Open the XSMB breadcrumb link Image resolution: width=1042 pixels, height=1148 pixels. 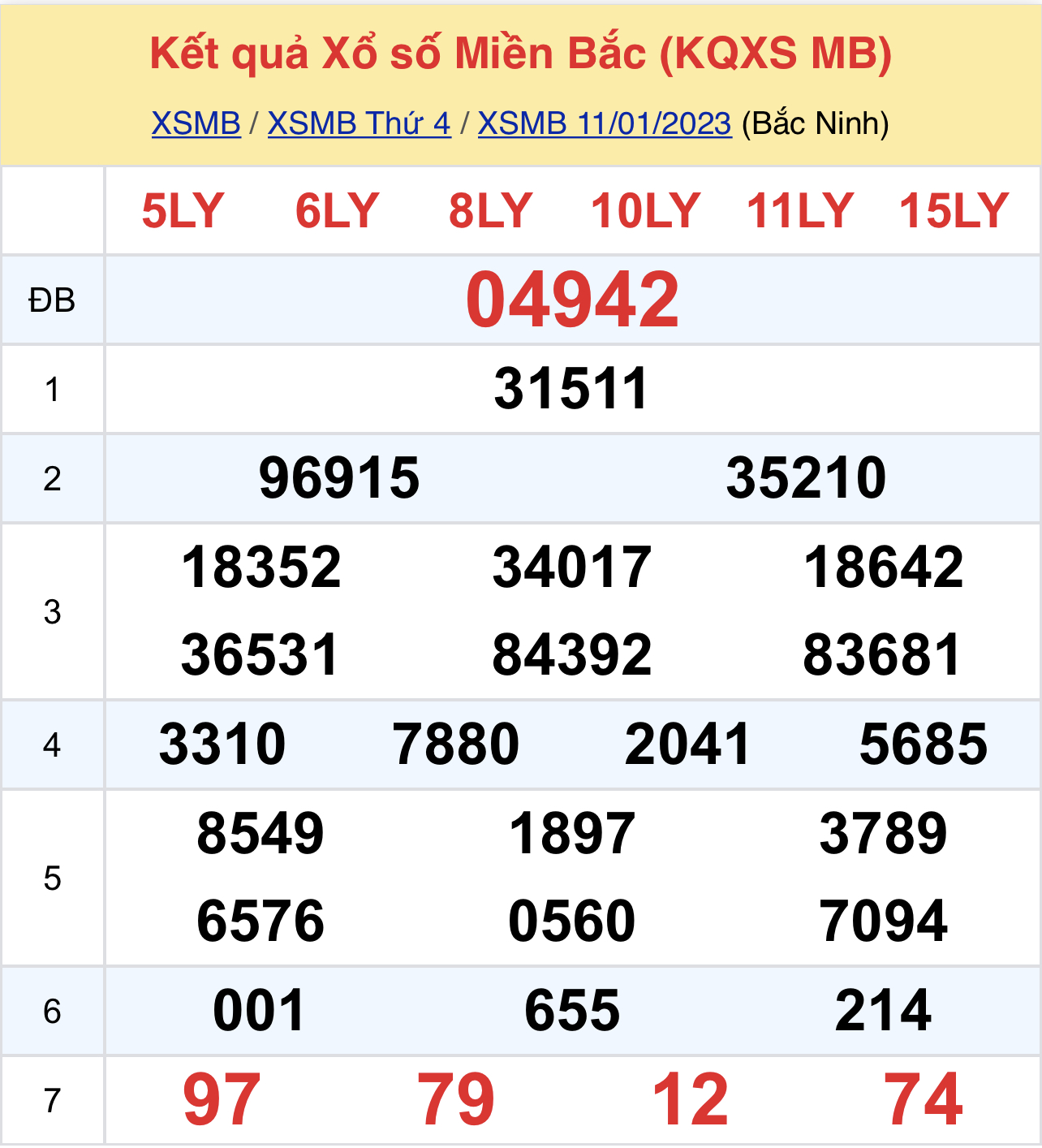pos(196,123)
